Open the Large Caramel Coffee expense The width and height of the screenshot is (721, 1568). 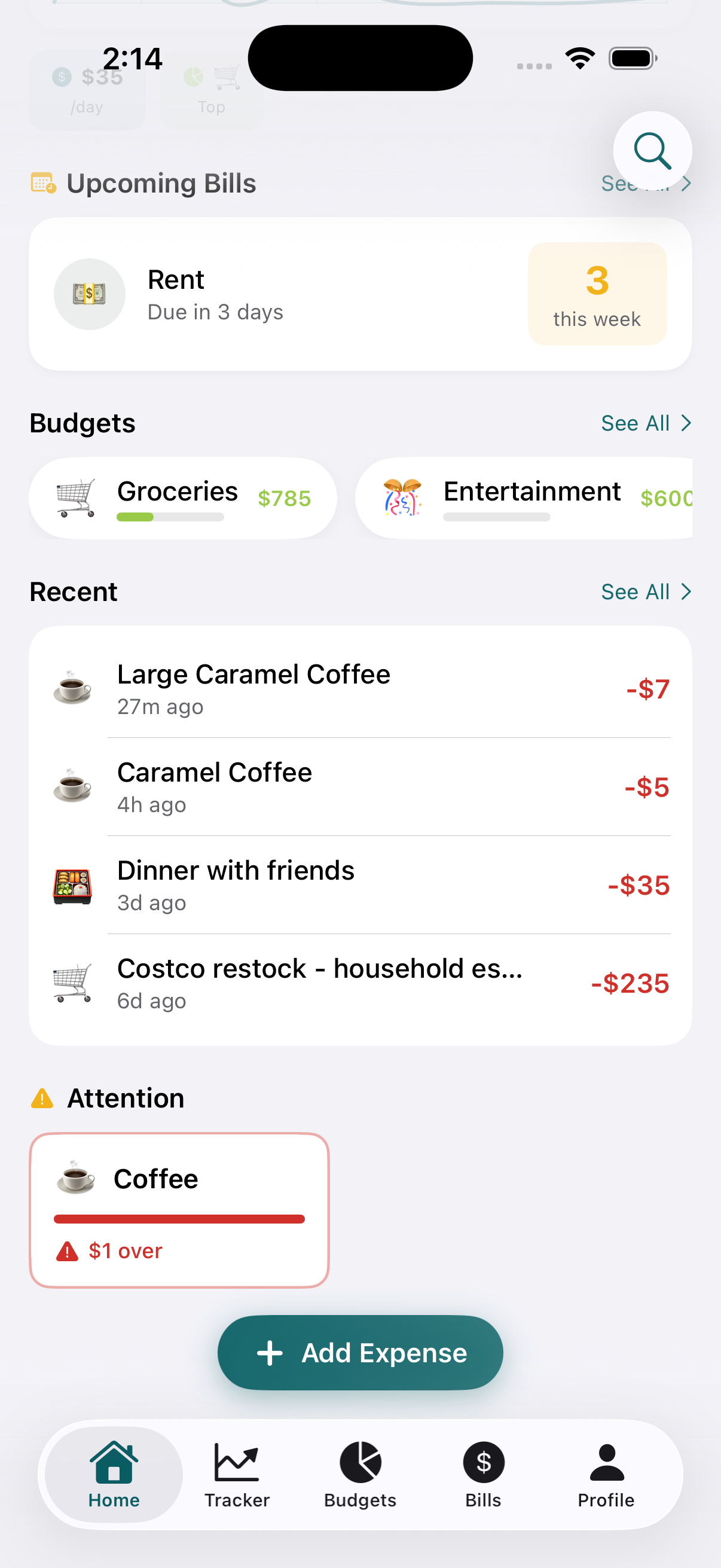[x=360, y=689]
